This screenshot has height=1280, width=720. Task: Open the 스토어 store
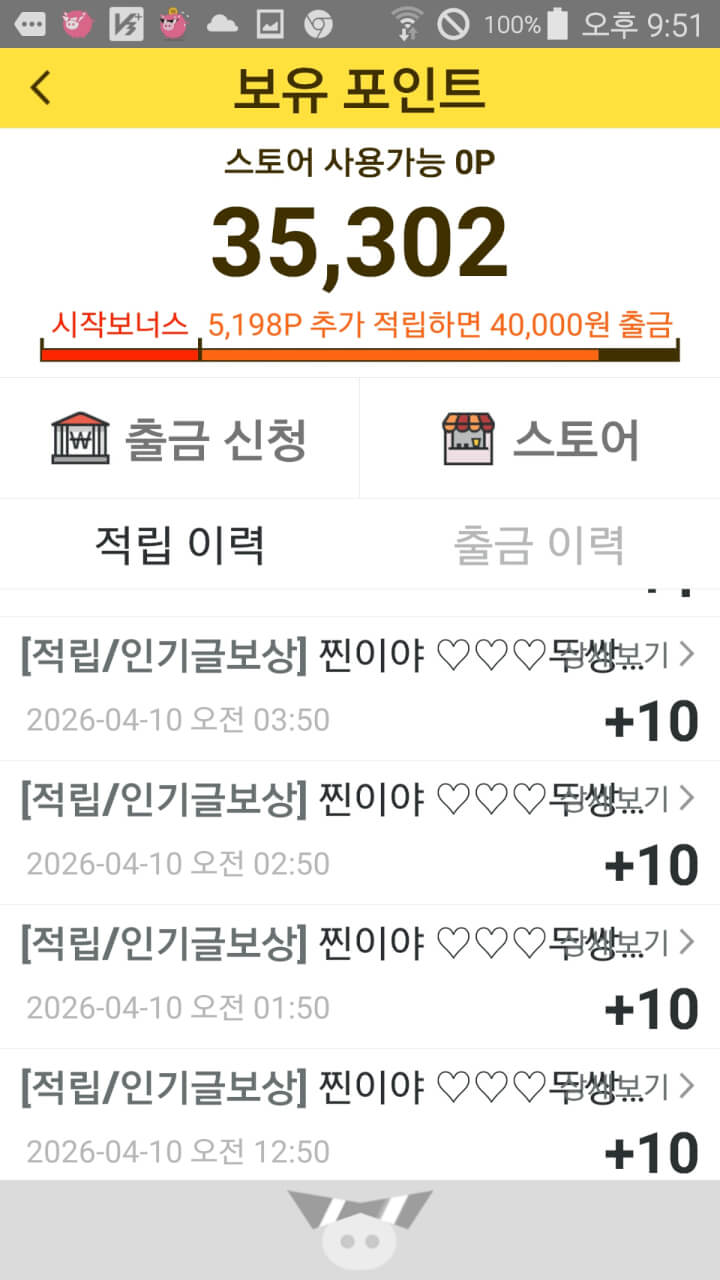click(x=540, y=438)
